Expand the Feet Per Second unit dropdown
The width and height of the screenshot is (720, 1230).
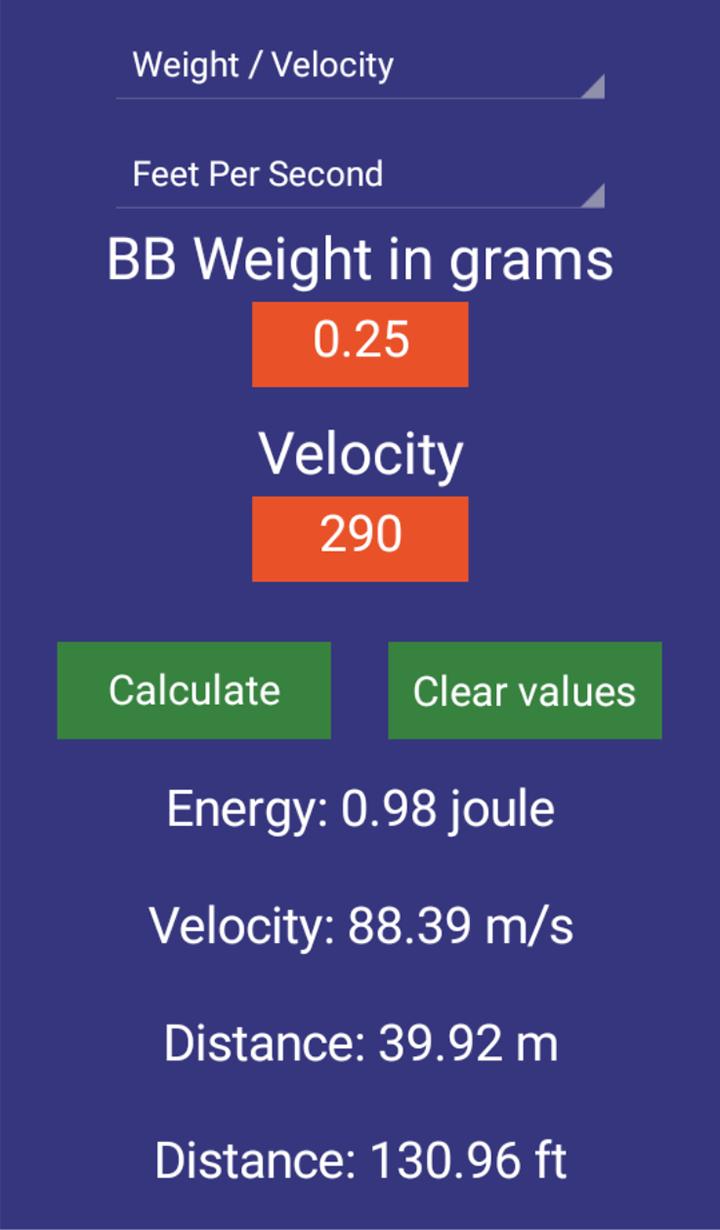360,176
